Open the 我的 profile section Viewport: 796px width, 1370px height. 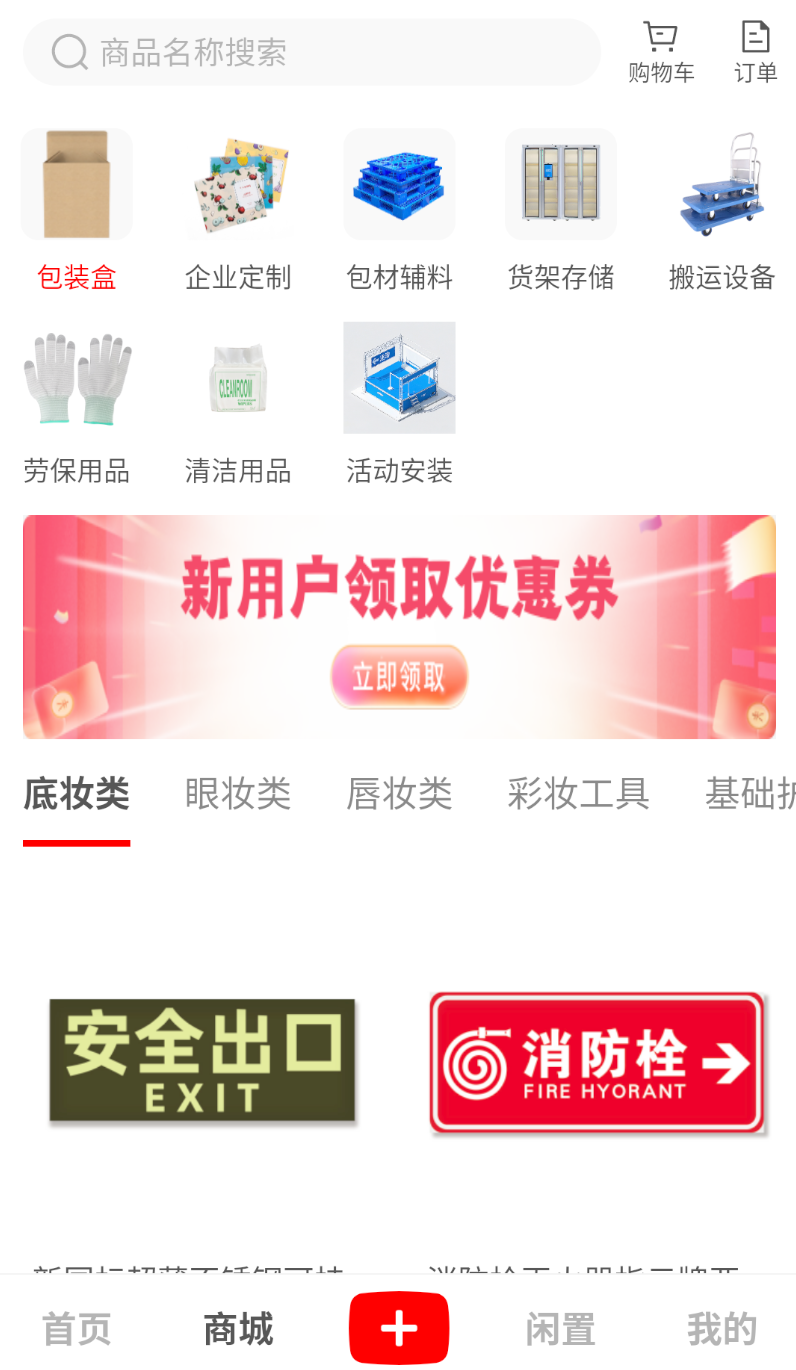(x=720, y=1330)
